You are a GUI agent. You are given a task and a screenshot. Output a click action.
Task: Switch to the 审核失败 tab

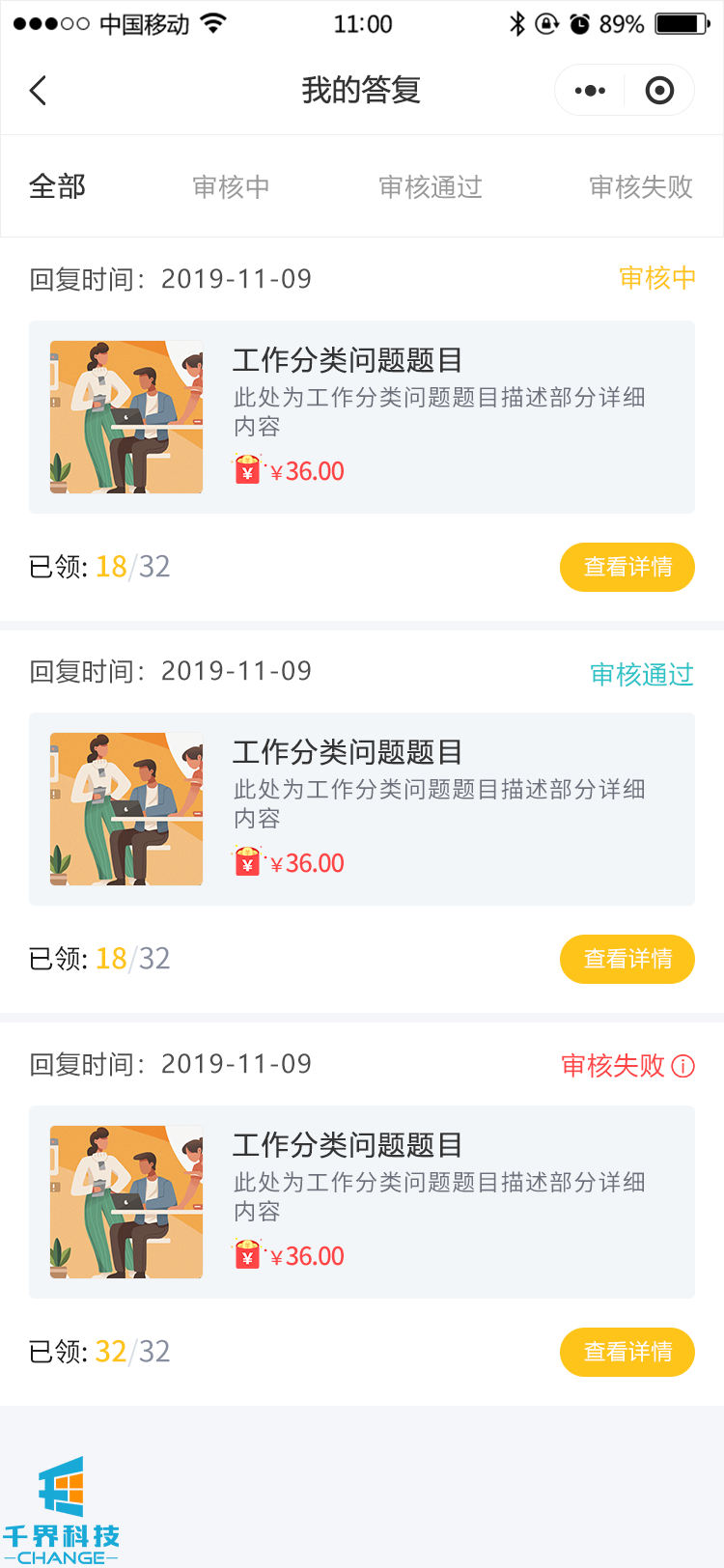tap(641, 186)
